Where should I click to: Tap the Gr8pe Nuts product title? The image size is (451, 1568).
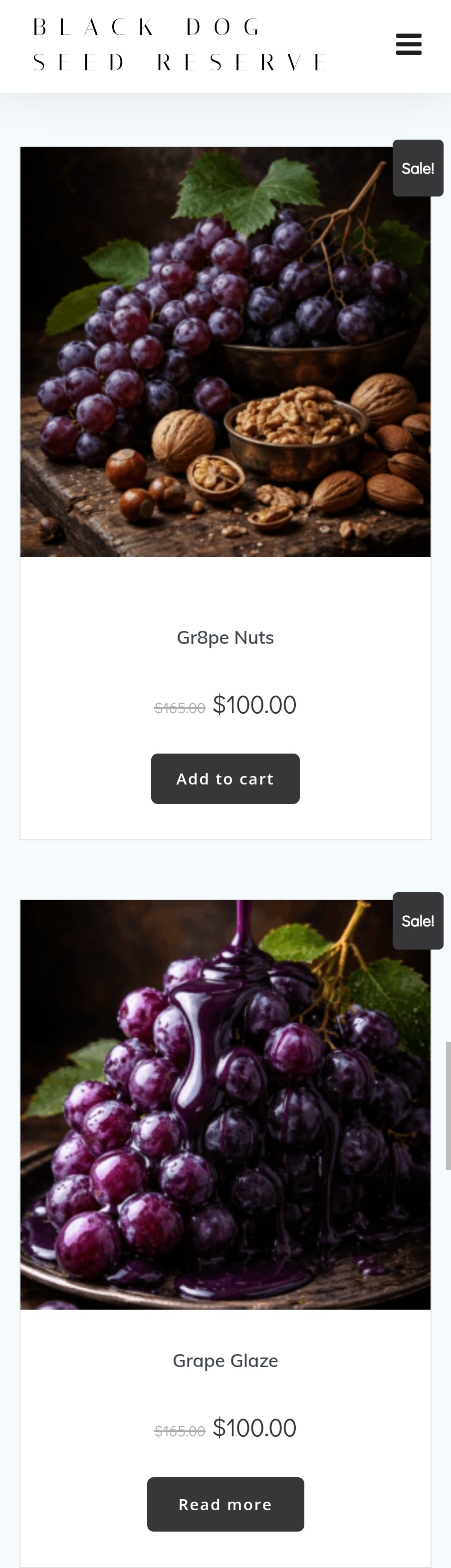[225, 637]
